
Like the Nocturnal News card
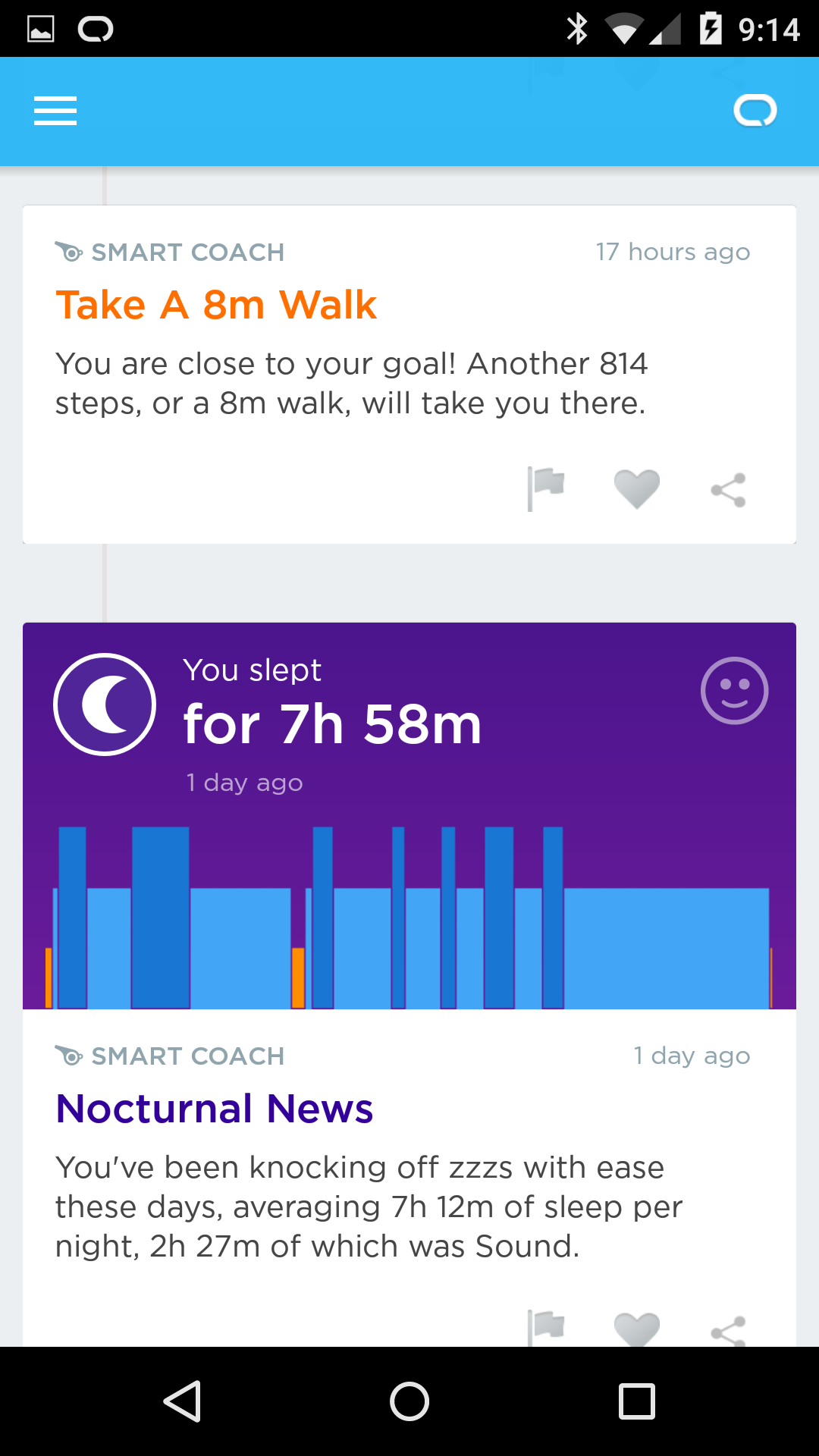pos(636,1329)
